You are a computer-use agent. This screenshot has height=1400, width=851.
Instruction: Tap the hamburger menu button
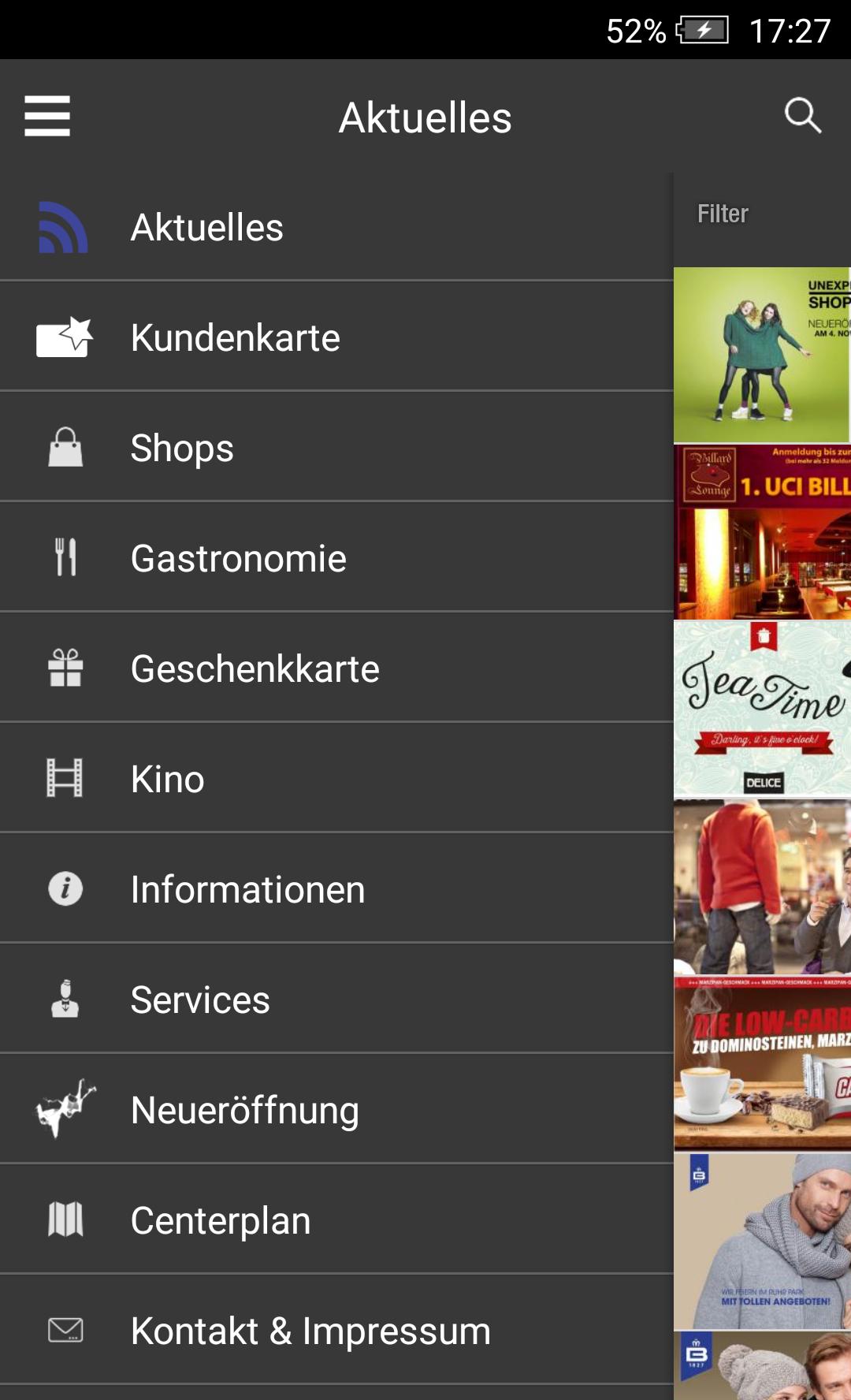pyautogui.click(x=47, y=117)
